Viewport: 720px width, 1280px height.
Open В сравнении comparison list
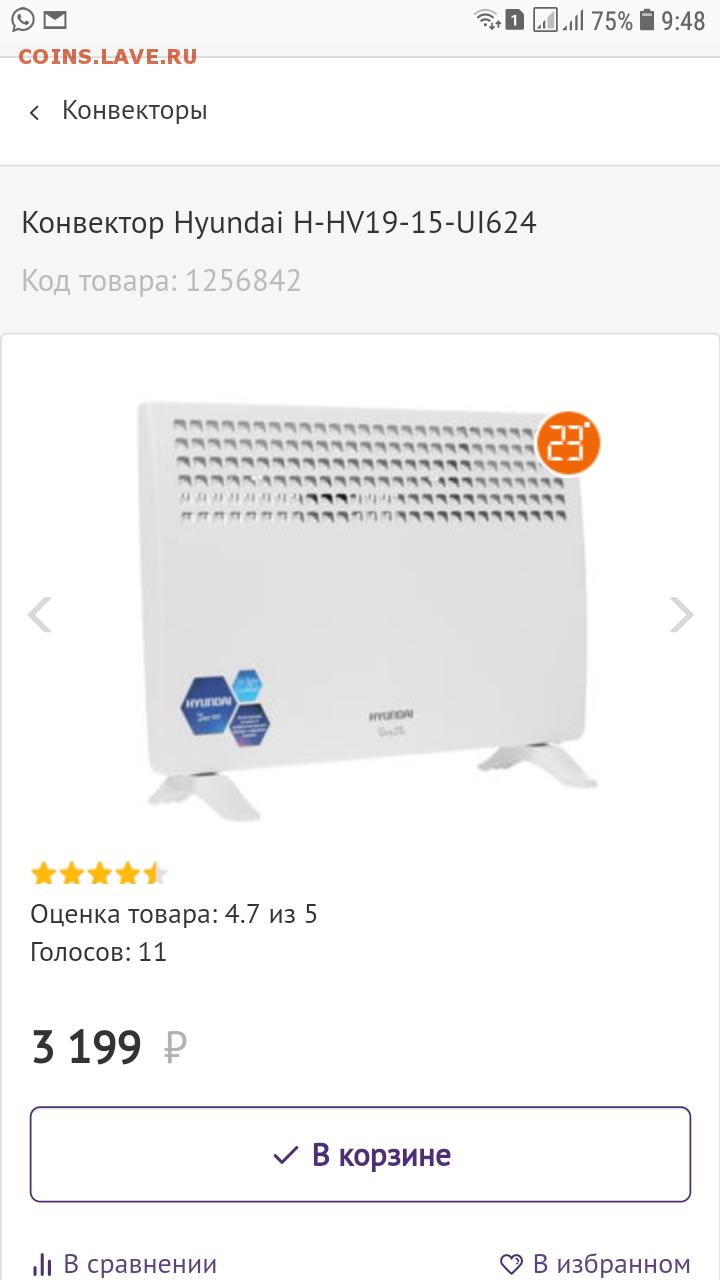point(124,1264)
